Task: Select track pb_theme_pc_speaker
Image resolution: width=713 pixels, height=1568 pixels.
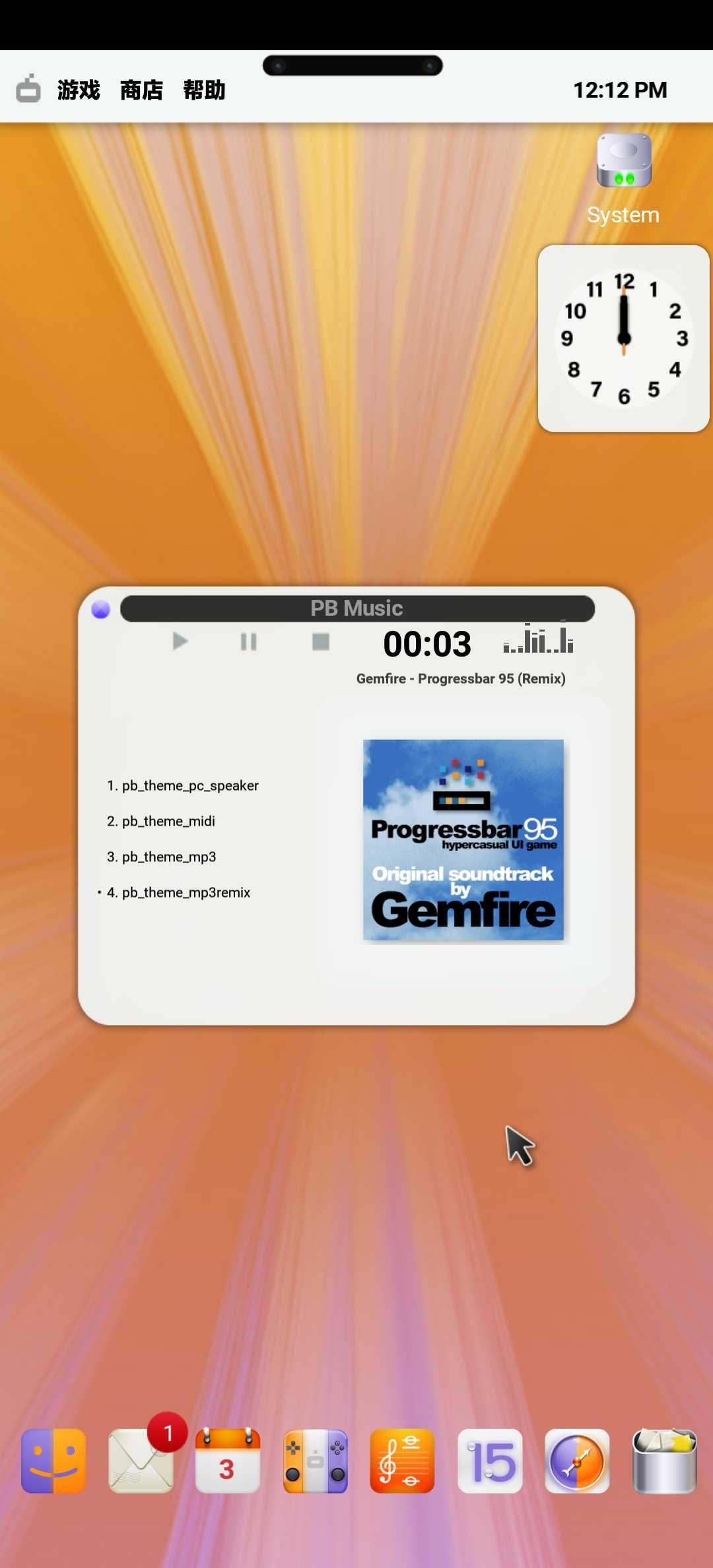Action: 183,785
